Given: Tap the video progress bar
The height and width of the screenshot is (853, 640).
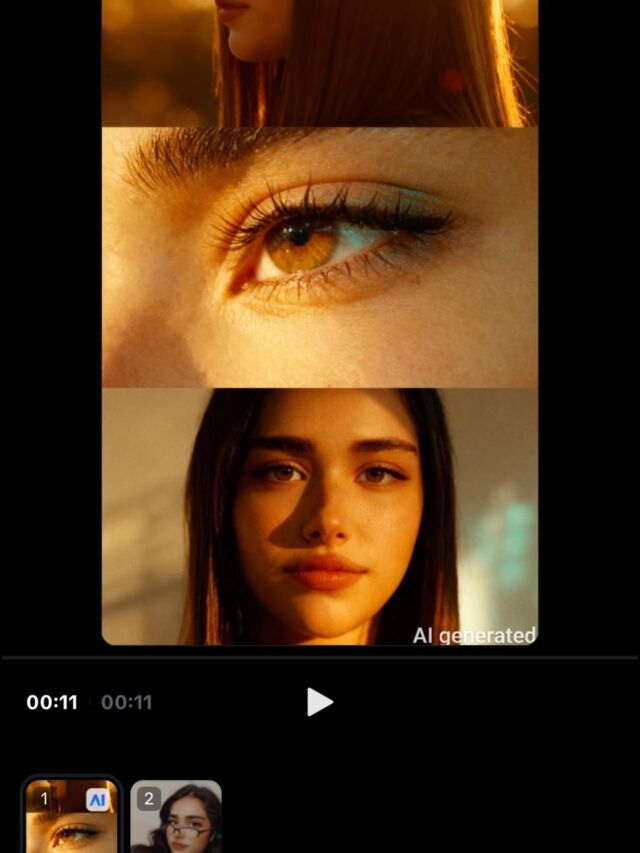Looking at the screenshot, I should (319, 658).
